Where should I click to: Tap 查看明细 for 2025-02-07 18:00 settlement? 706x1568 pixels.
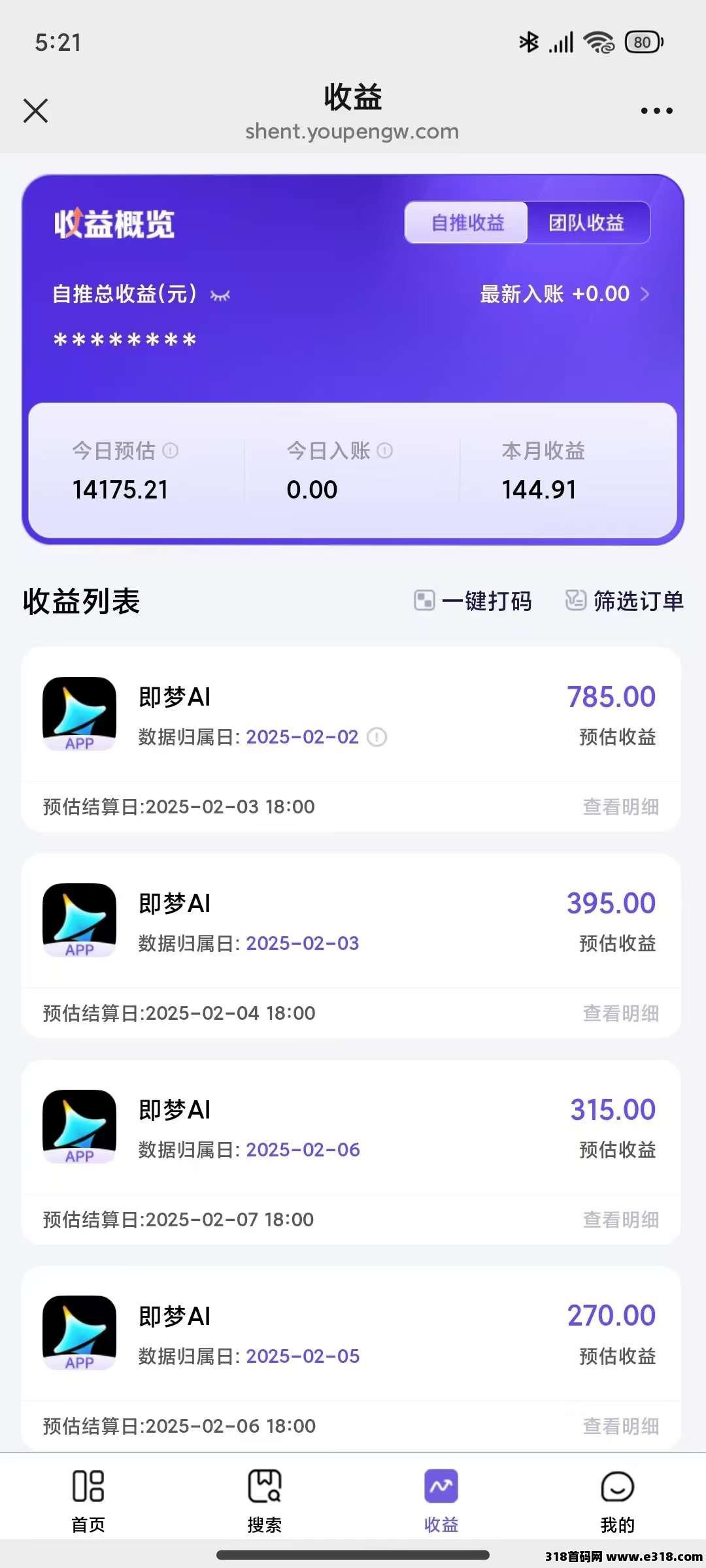tap(620, 1220)
